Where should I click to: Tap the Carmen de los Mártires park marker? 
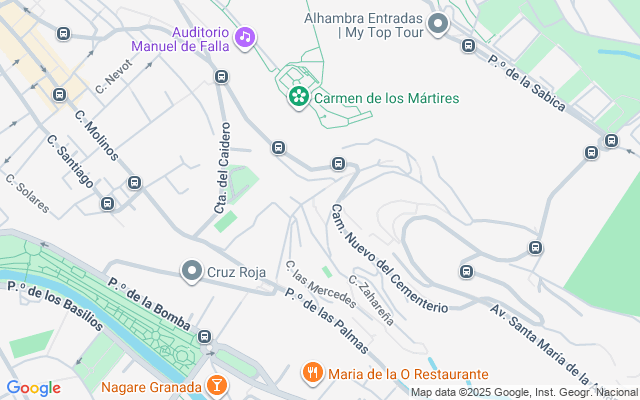[x=298, y=97]
